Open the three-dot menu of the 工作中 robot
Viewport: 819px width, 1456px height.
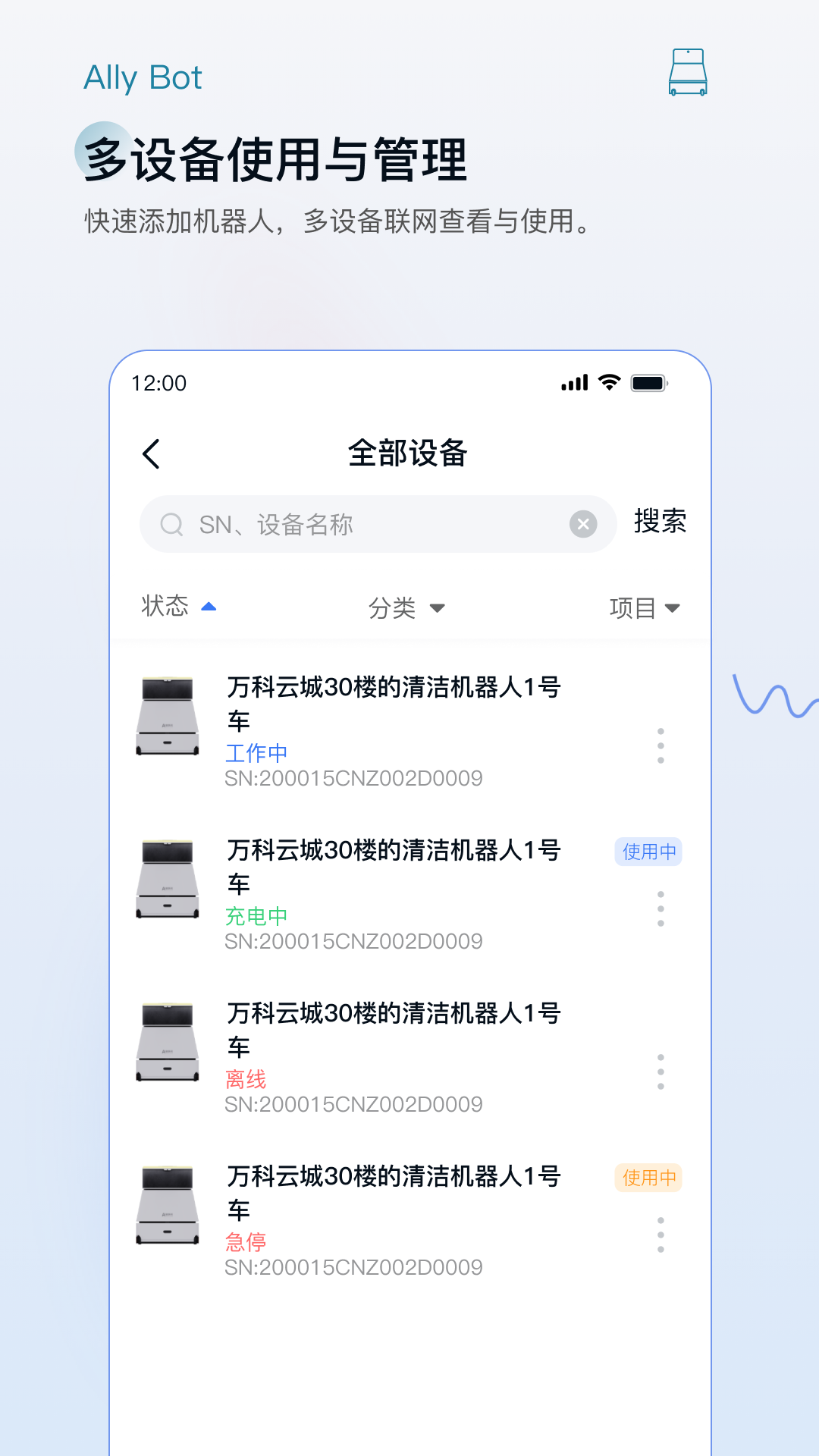tap(661, 745)
